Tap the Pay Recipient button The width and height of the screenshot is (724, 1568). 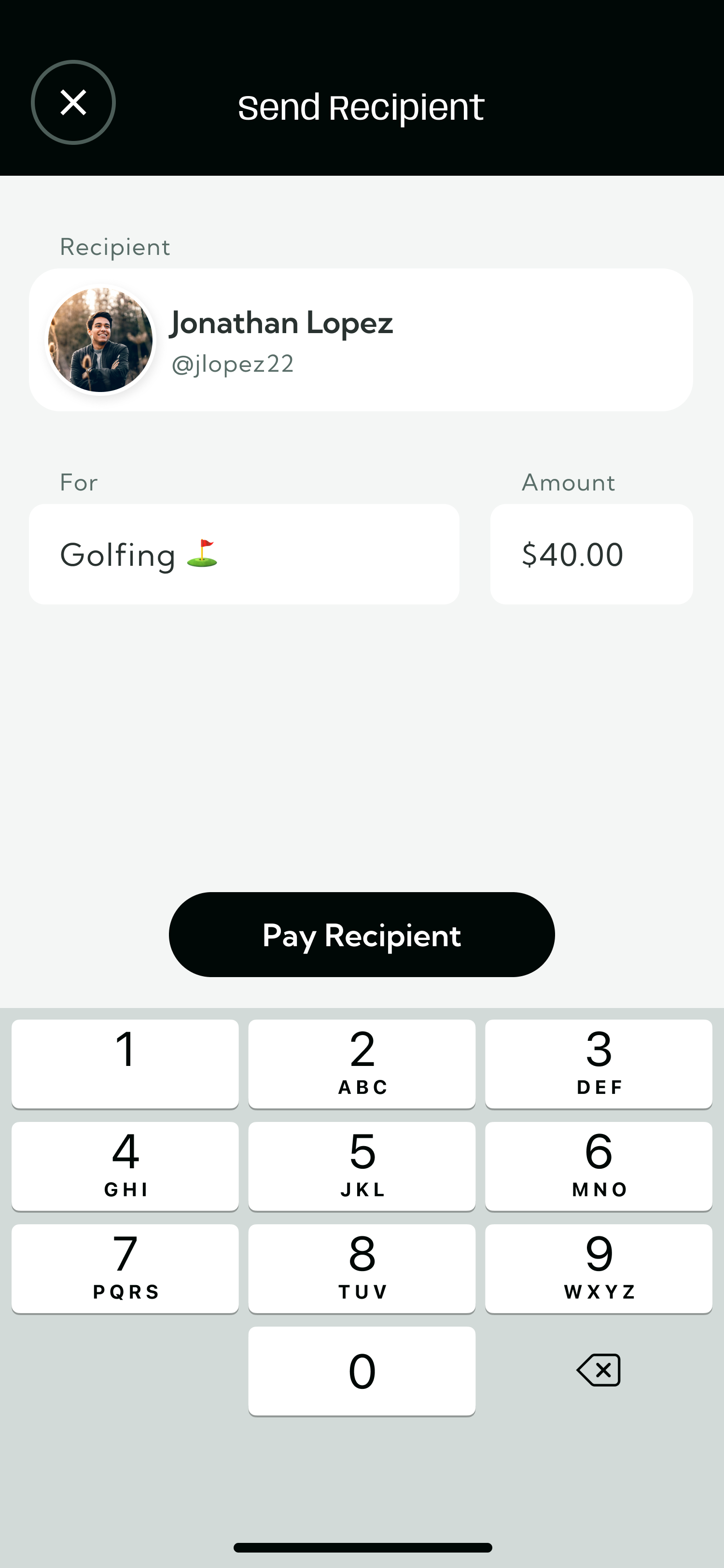[362, 934]
